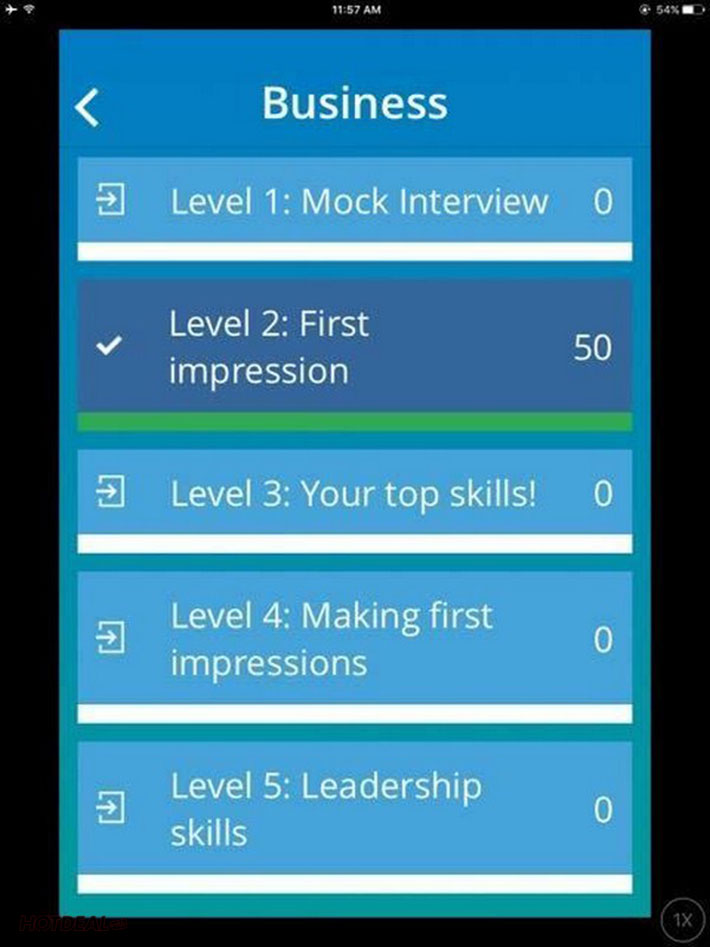Open Level 1: Mock Interview
The image size is (710, 947).
pyautogui.click(x=354, y=201)
